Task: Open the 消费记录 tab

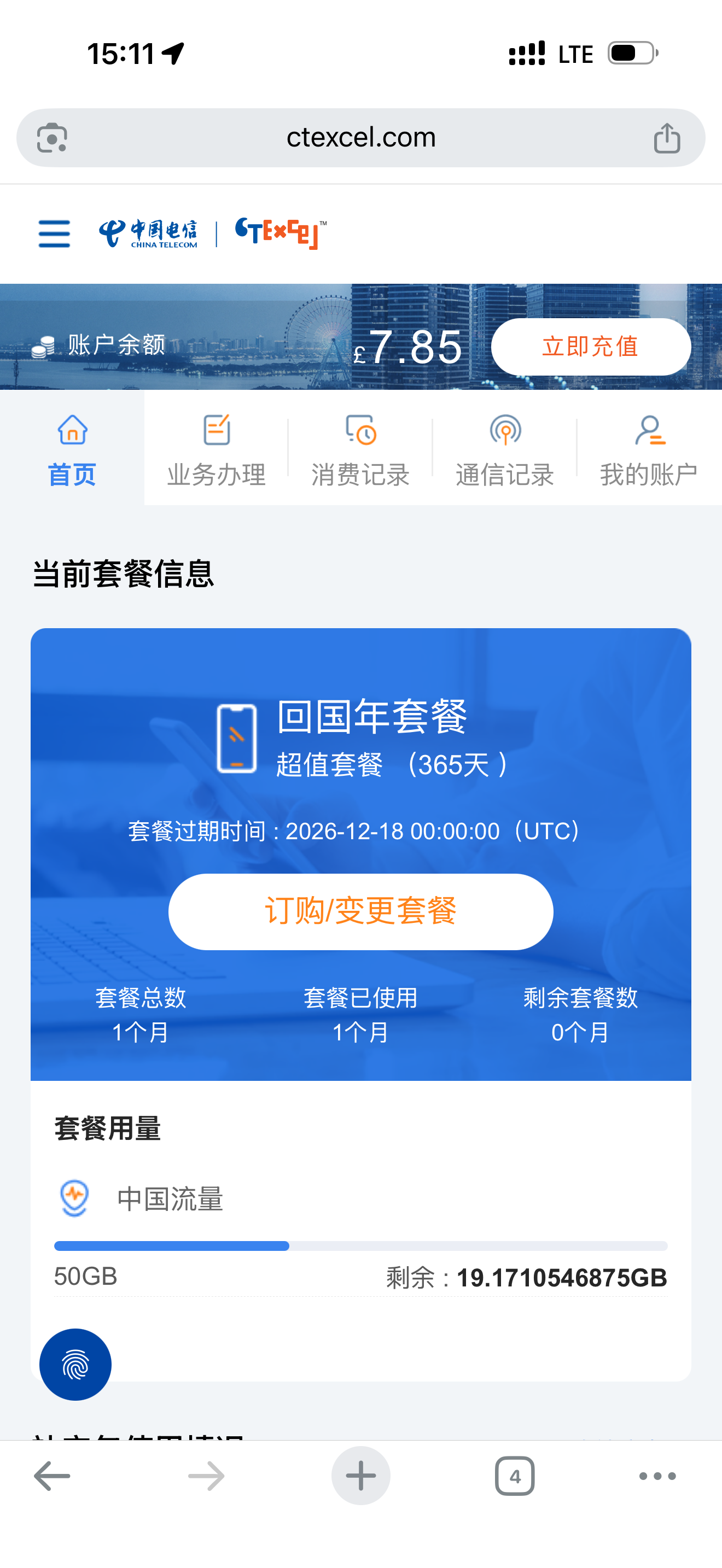Action: coord(360,449)
